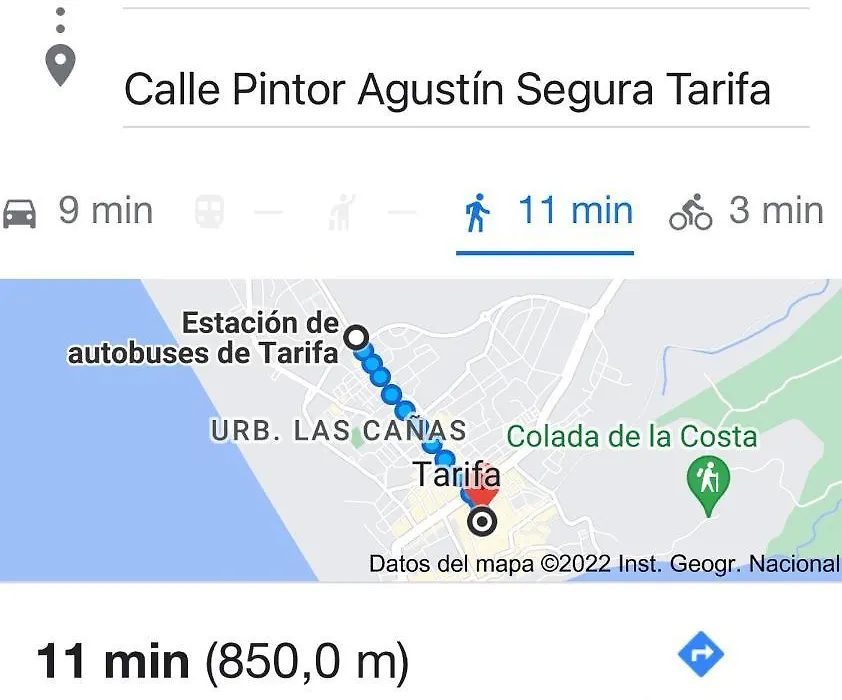Open the blue directions arrow icon
The image size is (842, 700).
[700, 656]
